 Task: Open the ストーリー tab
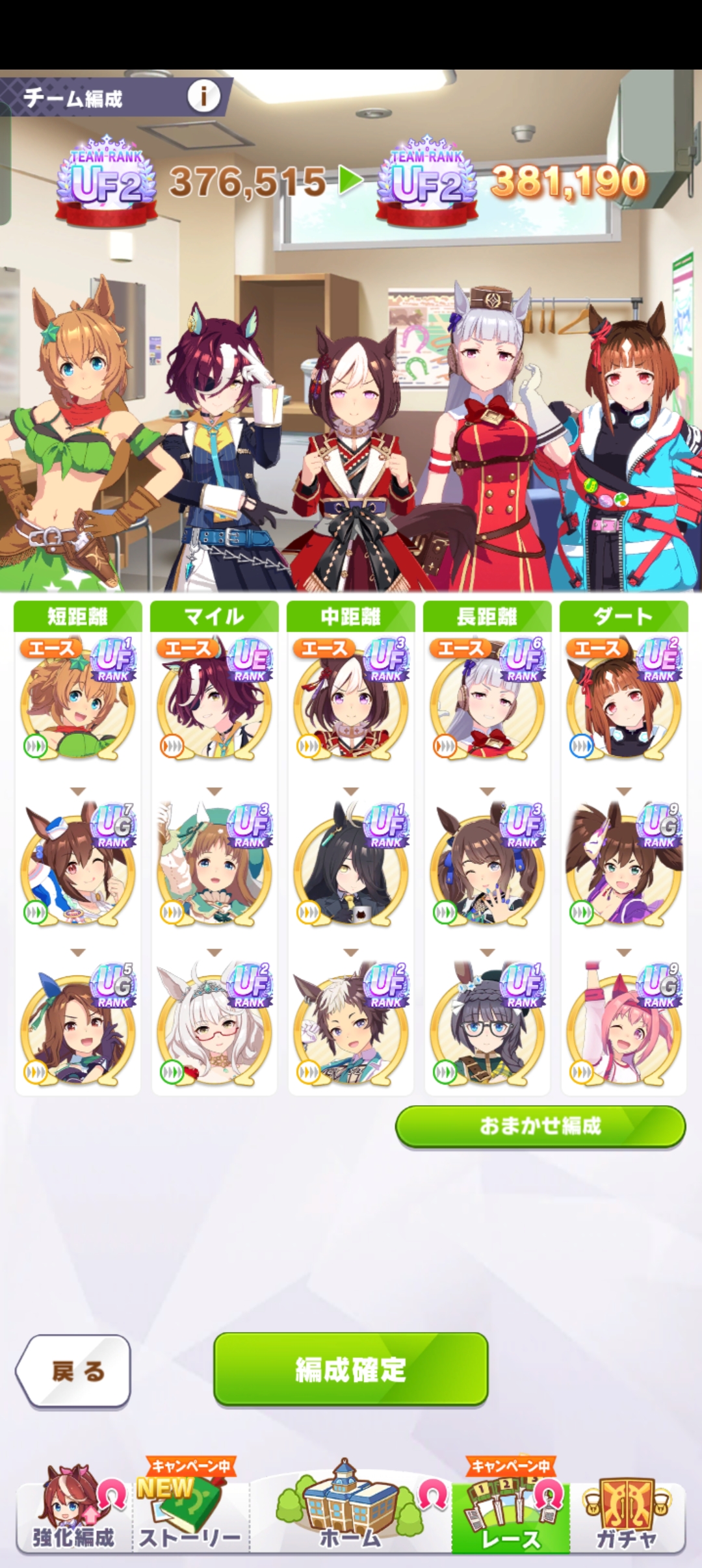190,1515
